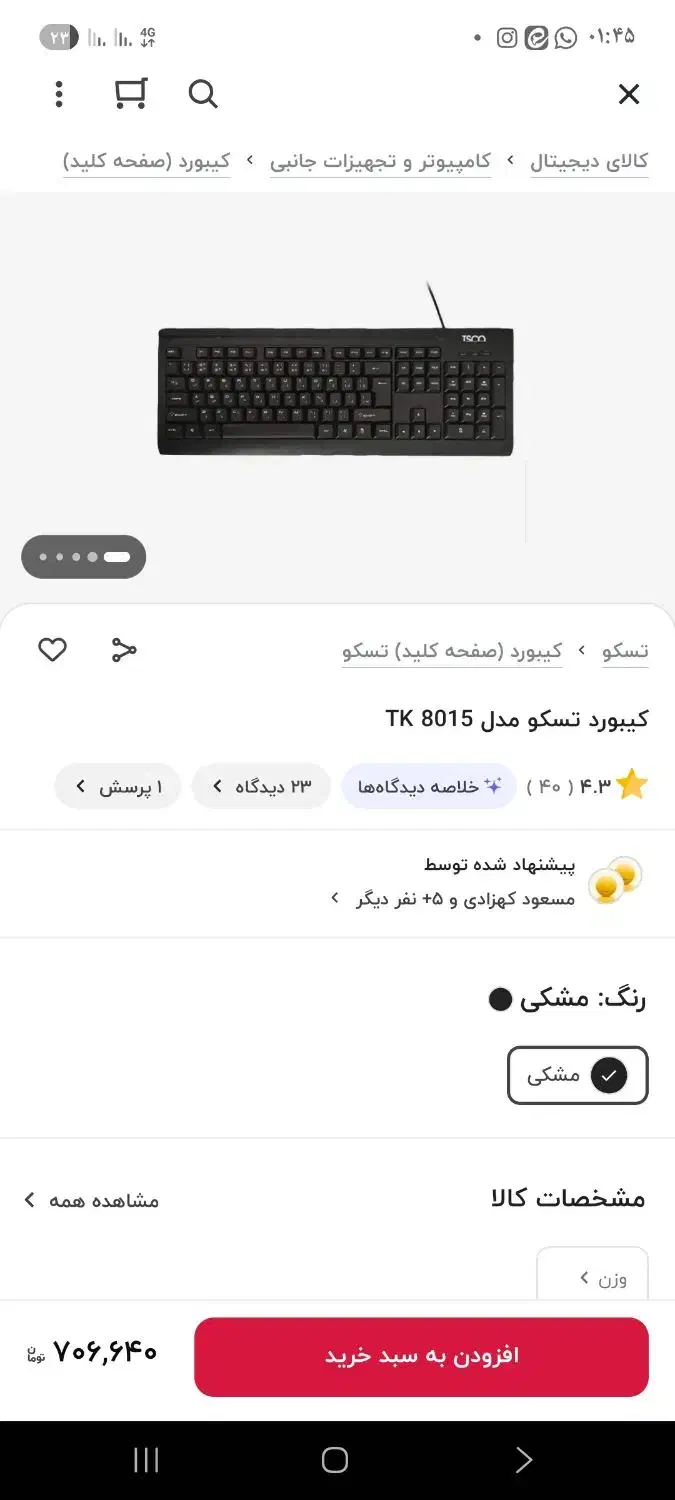This screenshot has width=675, height=1500.
Task: Open the search icon
Action: point(203,95)
